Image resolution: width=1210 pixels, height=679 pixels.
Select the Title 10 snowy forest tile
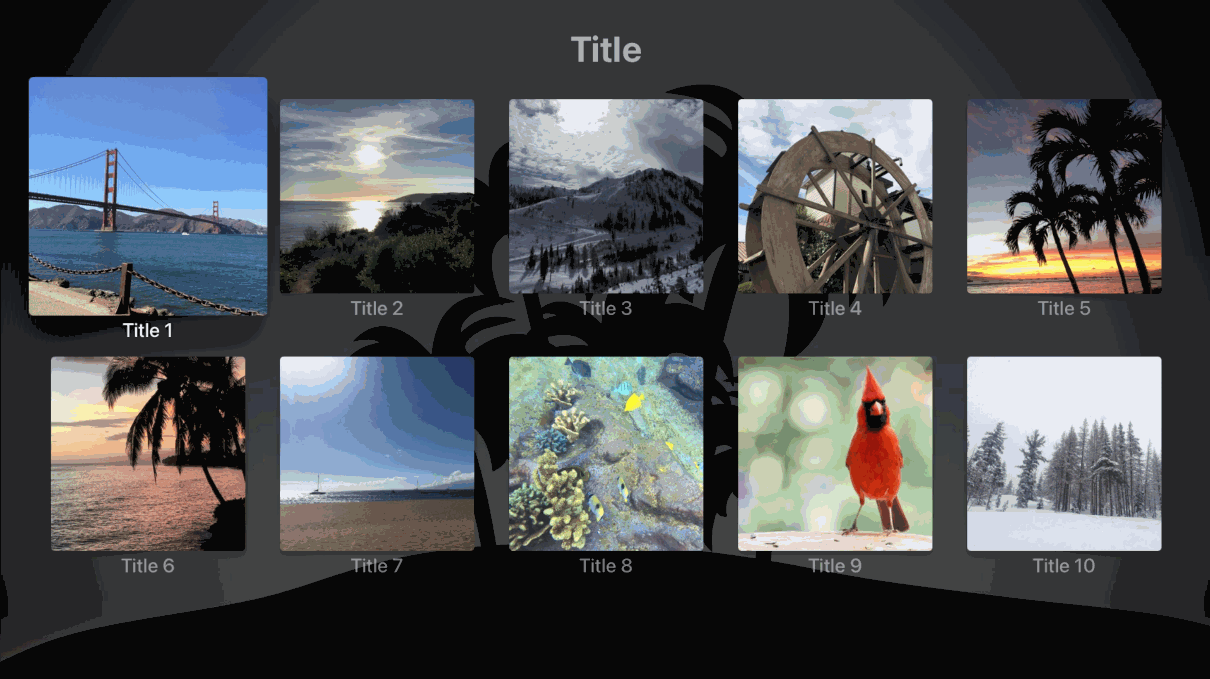1064,453
